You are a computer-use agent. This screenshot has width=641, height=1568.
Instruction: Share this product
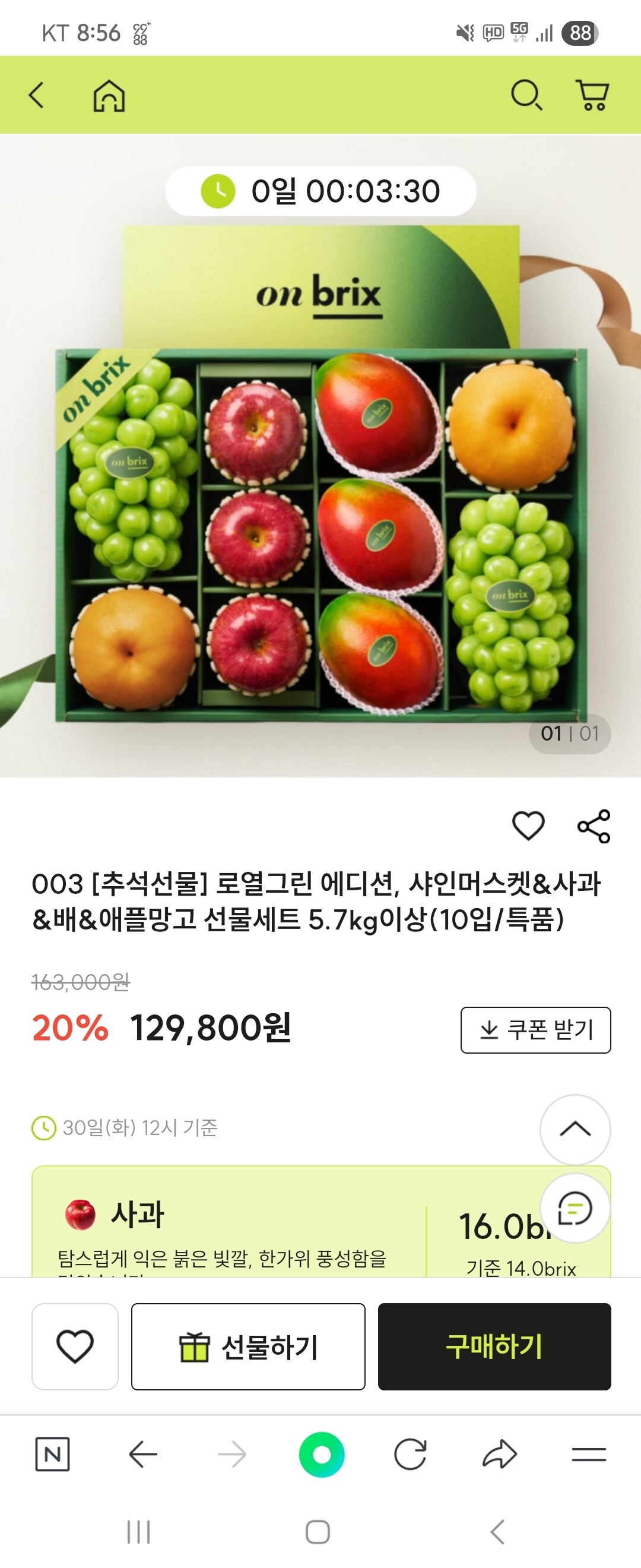(x=594, y=826)
